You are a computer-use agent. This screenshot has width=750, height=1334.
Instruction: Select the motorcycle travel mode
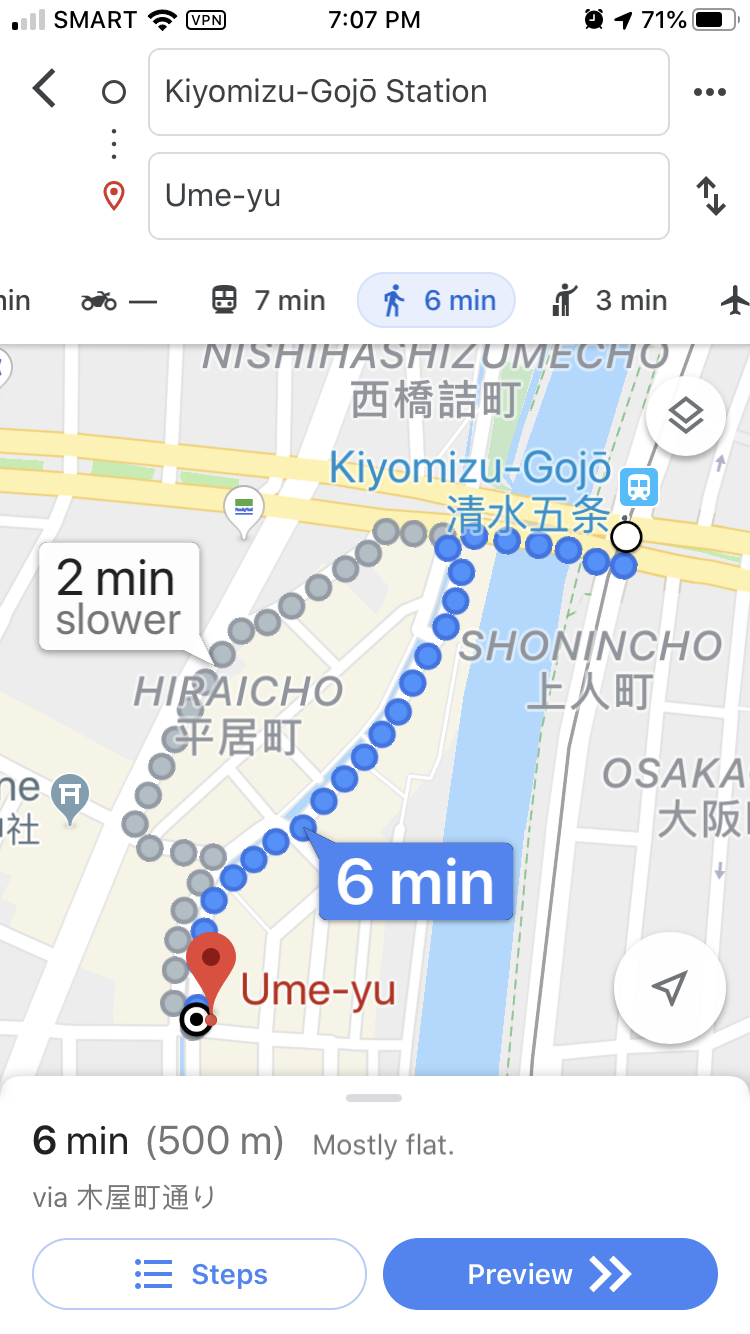[119, 300]
